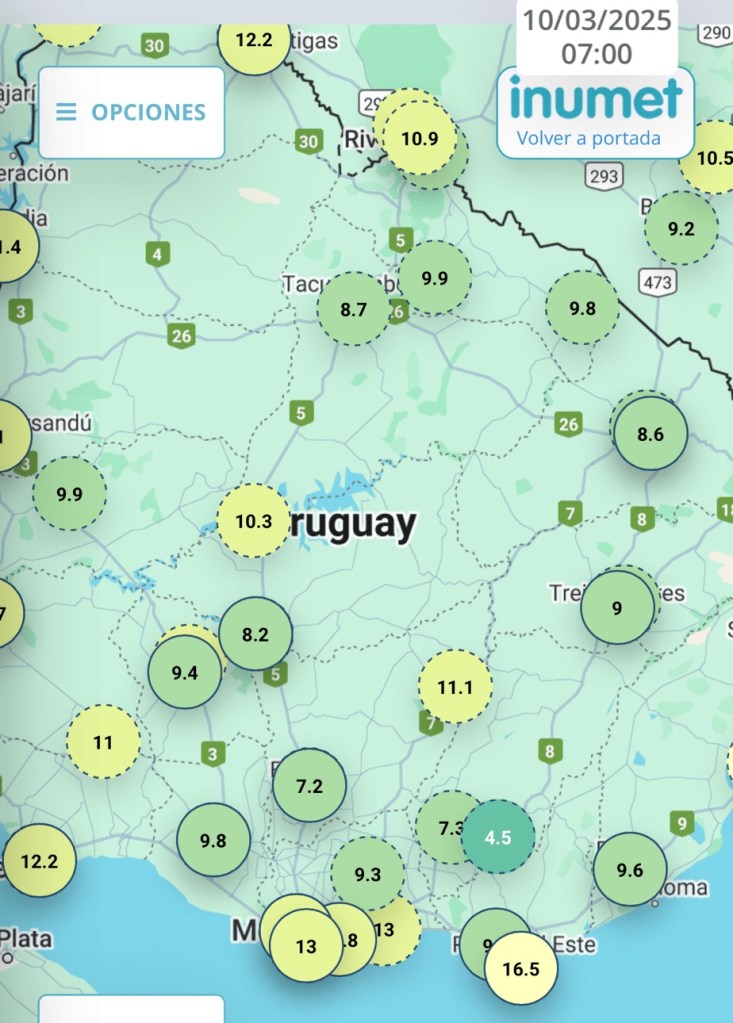Select the 8.6 temperature marker
This screenshot has width=733, height=1023.
pos(650,434)
